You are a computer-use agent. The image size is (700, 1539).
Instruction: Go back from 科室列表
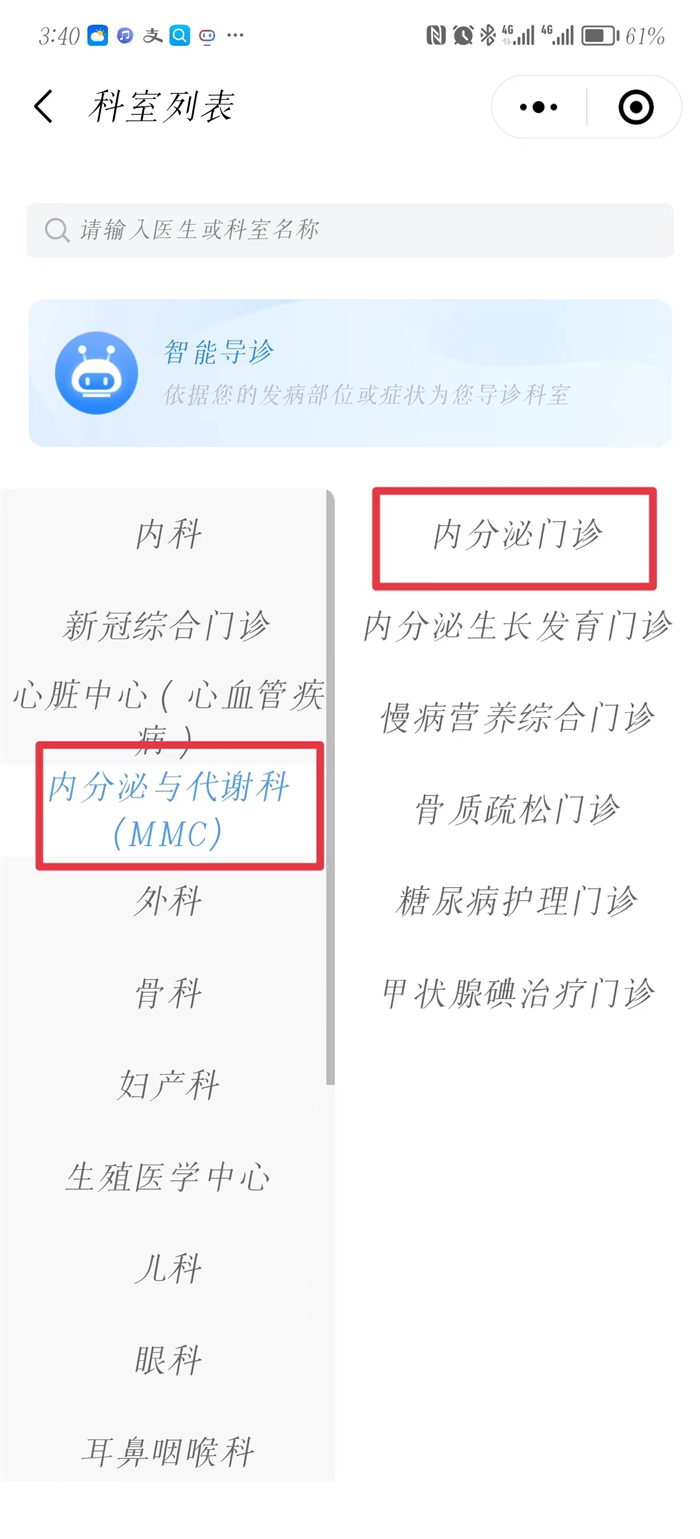click(x=43, y=107)
